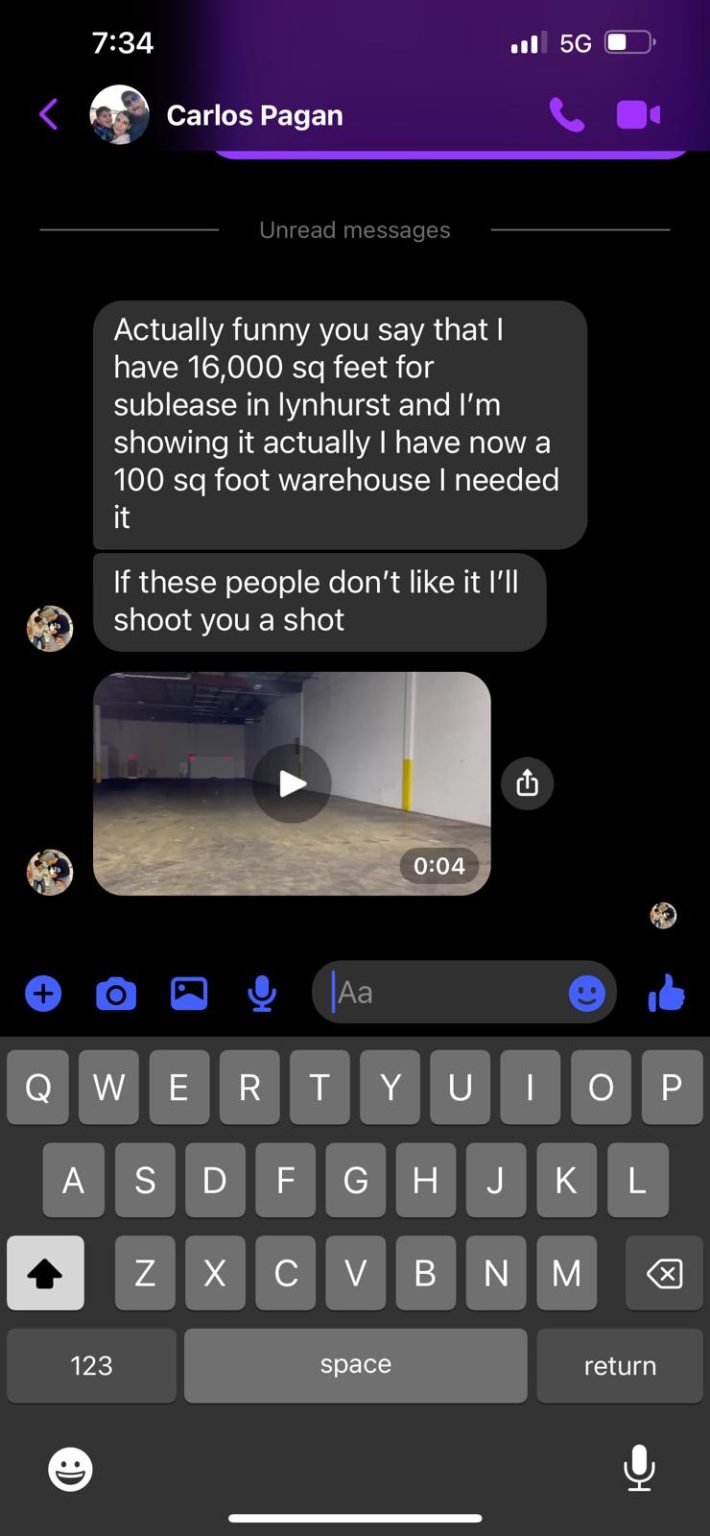
Task: Open more actions plus button
Action: [43, 993]
